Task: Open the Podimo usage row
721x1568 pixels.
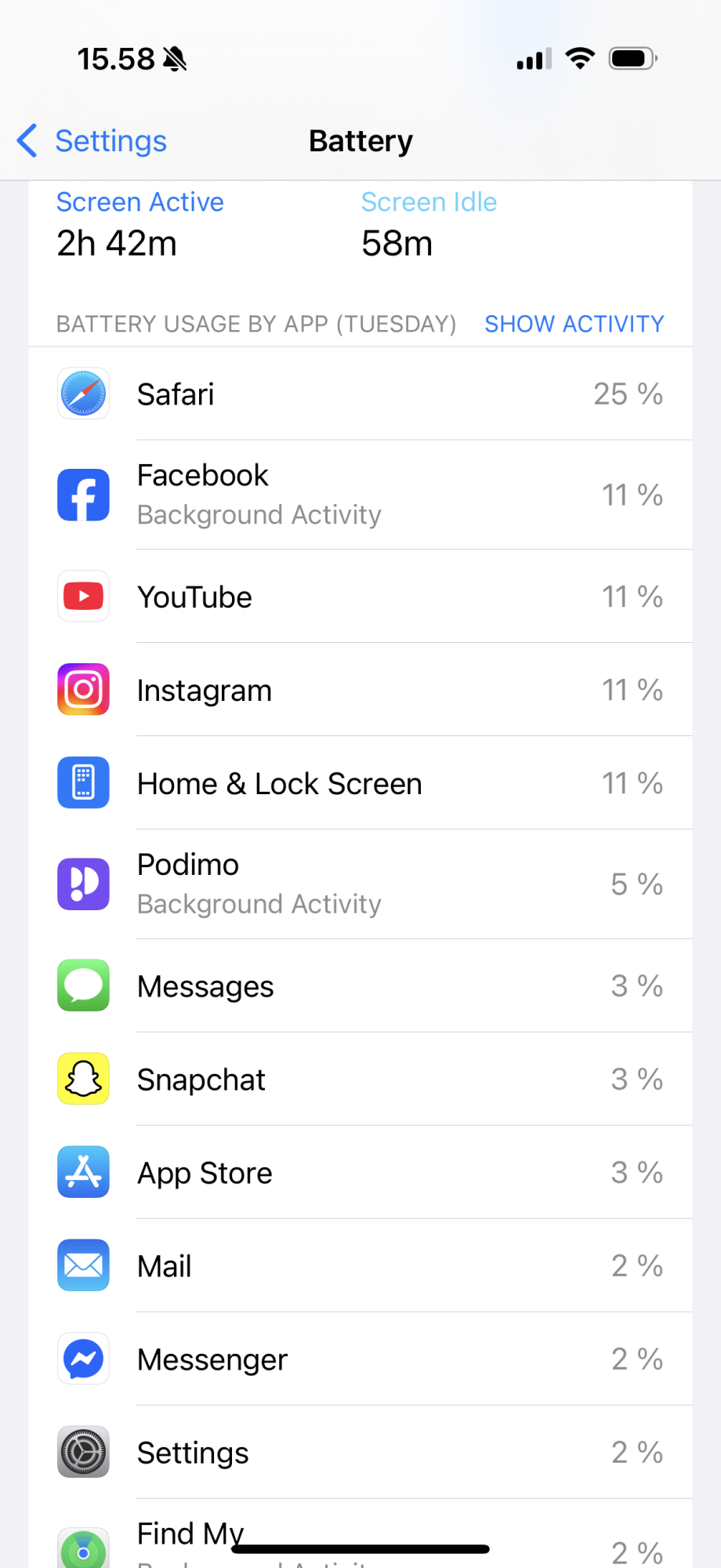Action: pyautogui.click(x=360, y=884)
